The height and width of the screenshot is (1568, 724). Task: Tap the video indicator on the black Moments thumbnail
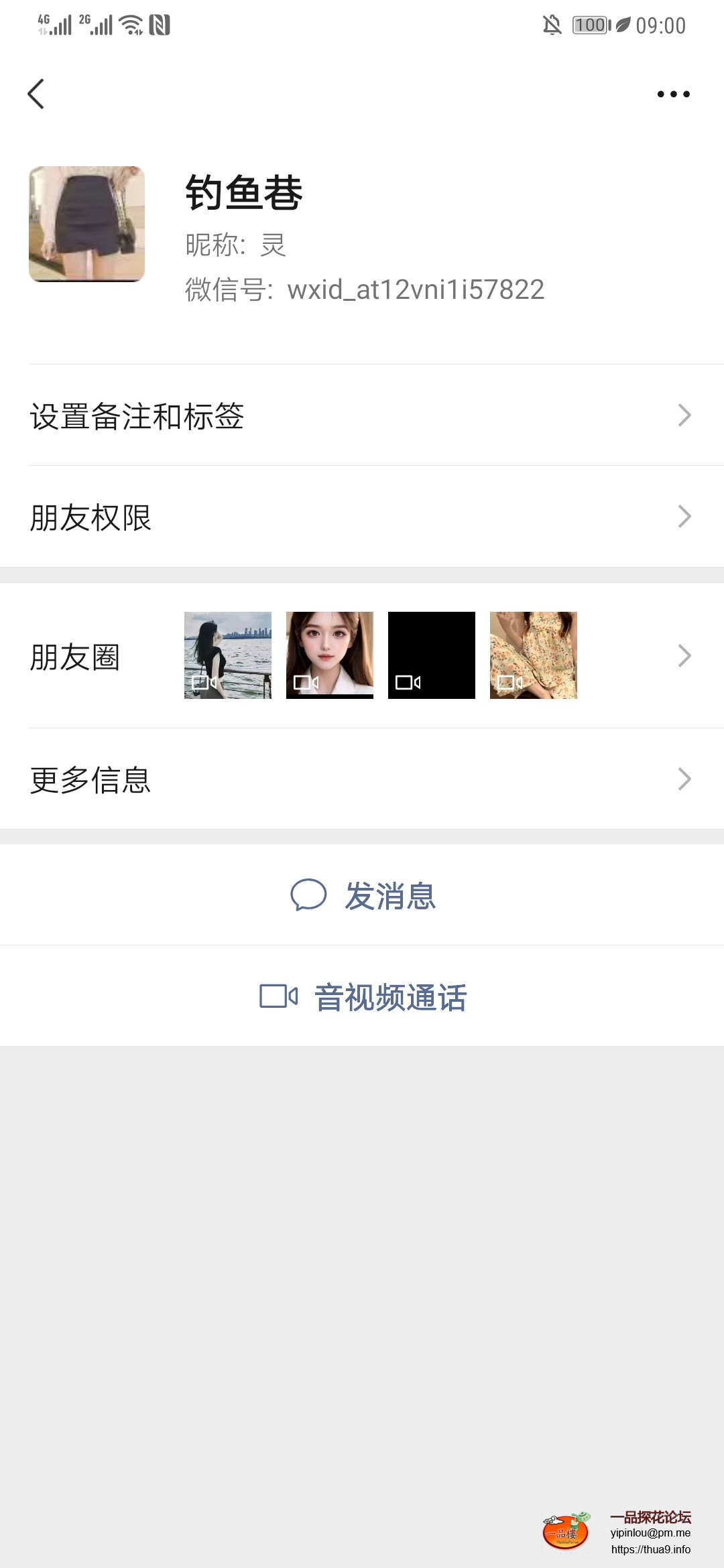pyautogui.click(x=408, y=682)
